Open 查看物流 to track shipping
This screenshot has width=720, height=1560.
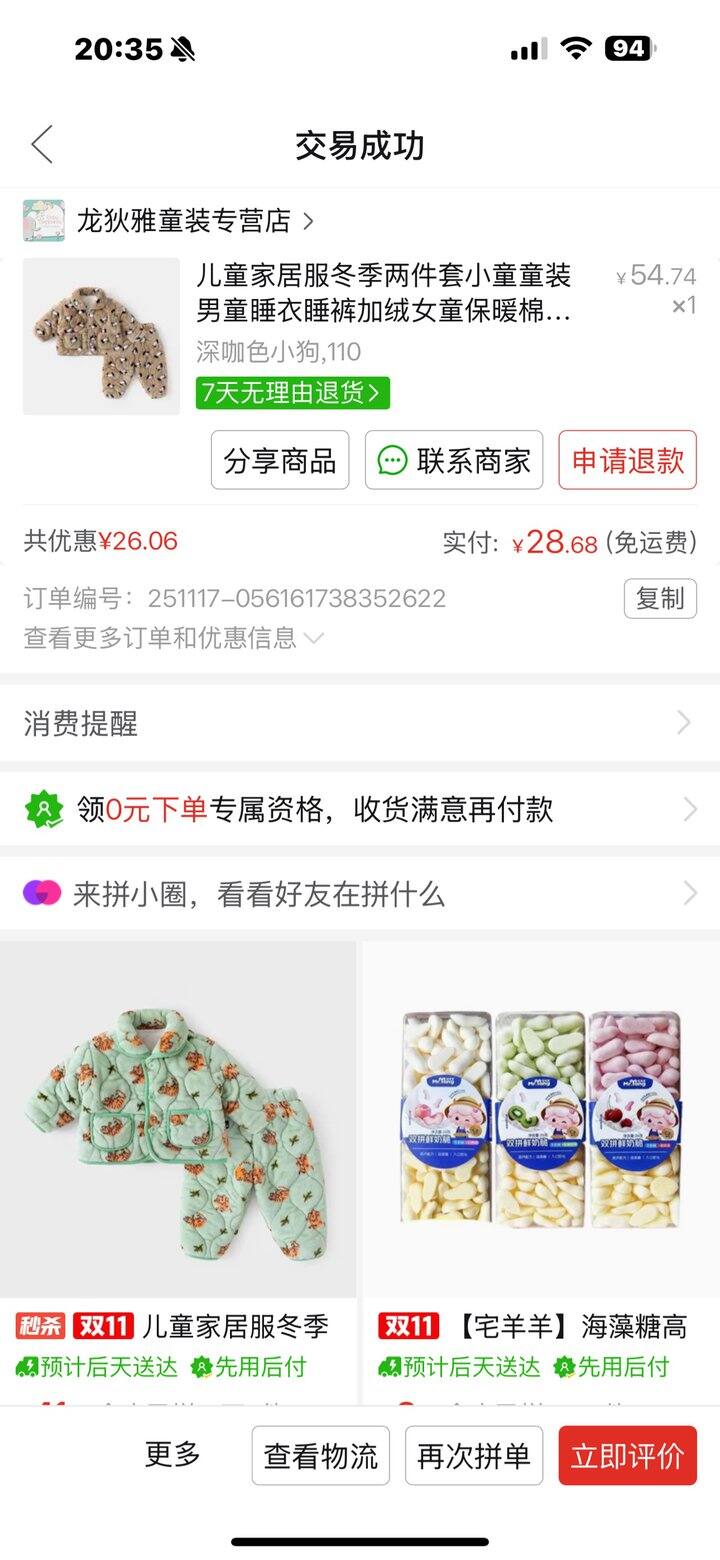tap(320, 1456)
